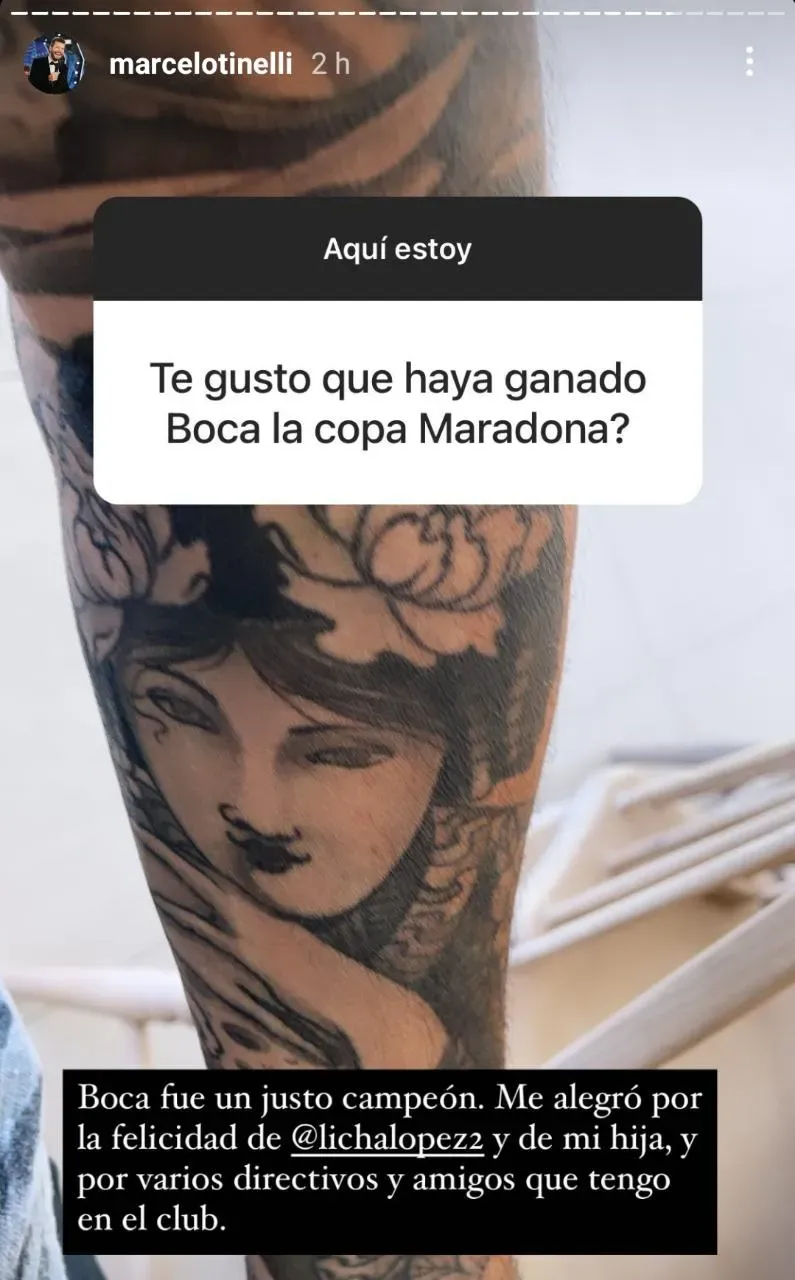Open marcelotinelli's profile picture

click(x=53, y=64)
